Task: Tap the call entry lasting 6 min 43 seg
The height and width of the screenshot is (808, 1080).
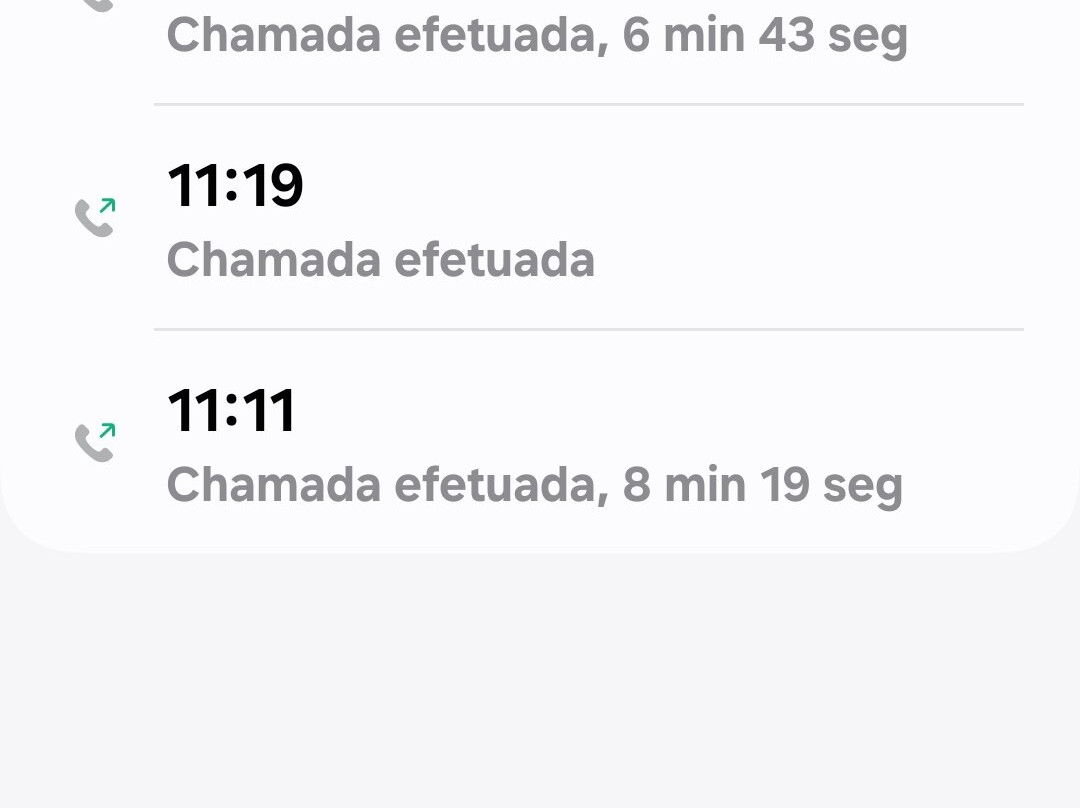Action: coord(540,38)
